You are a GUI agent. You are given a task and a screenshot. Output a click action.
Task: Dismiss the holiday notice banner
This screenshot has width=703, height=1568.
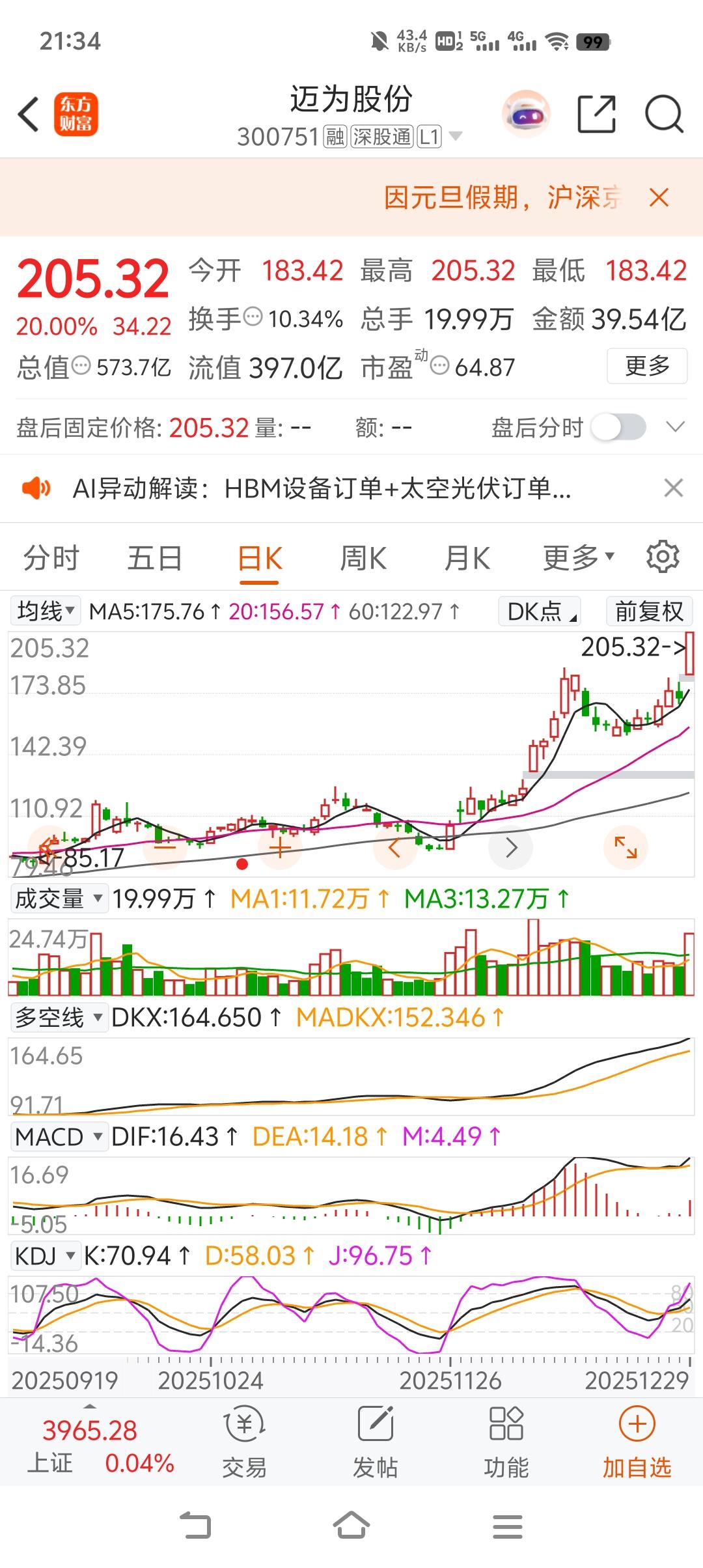pos(659,197)
